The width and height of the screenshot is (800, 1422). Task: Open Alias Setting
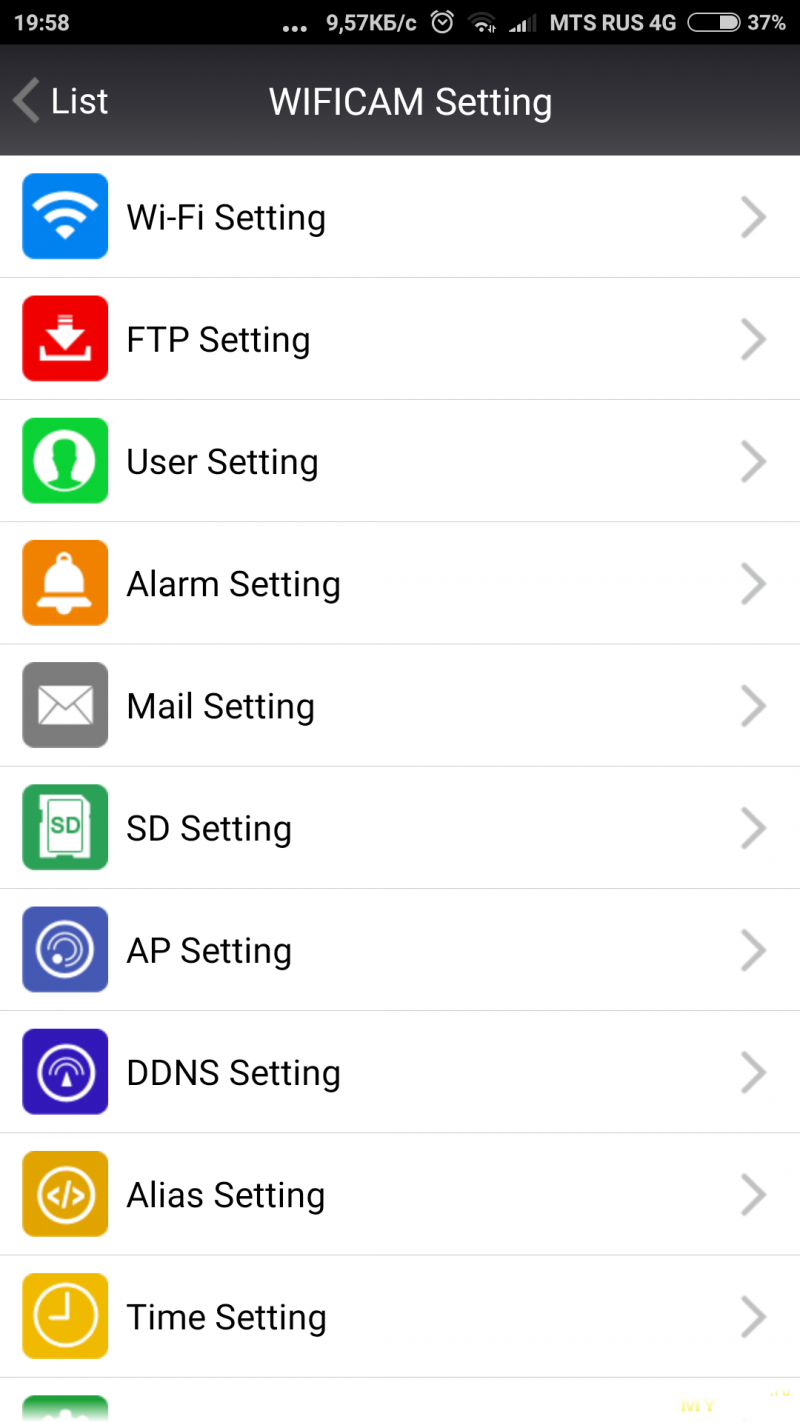[x=400, y=1194]
